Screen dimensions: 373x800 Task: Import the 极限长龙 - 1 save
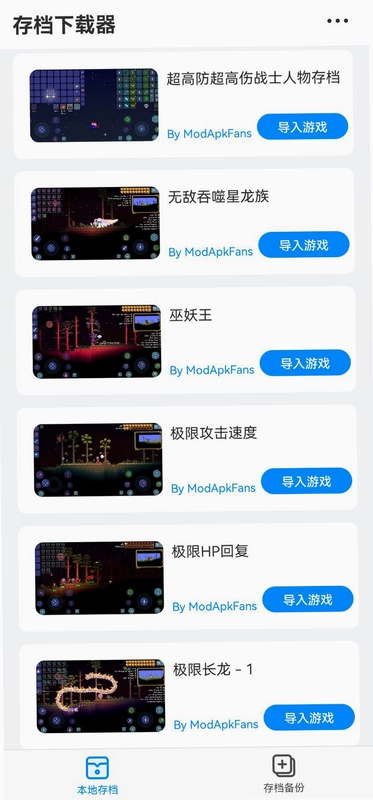coord(309,717)
